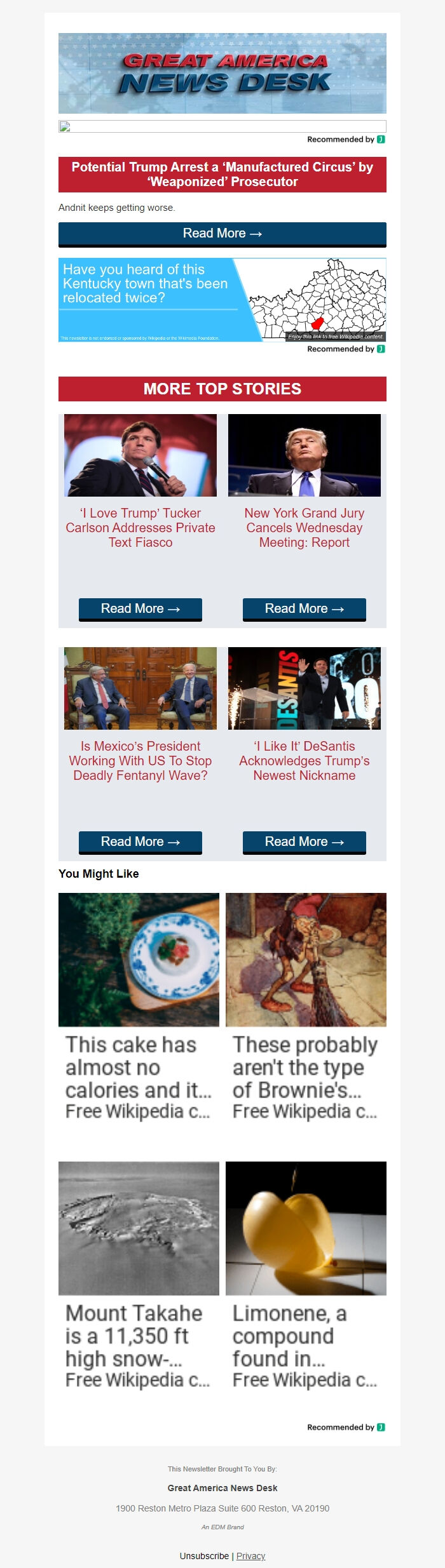
Task: Open the Limonene compound recommendation card
Action: tap(306, 1275)
